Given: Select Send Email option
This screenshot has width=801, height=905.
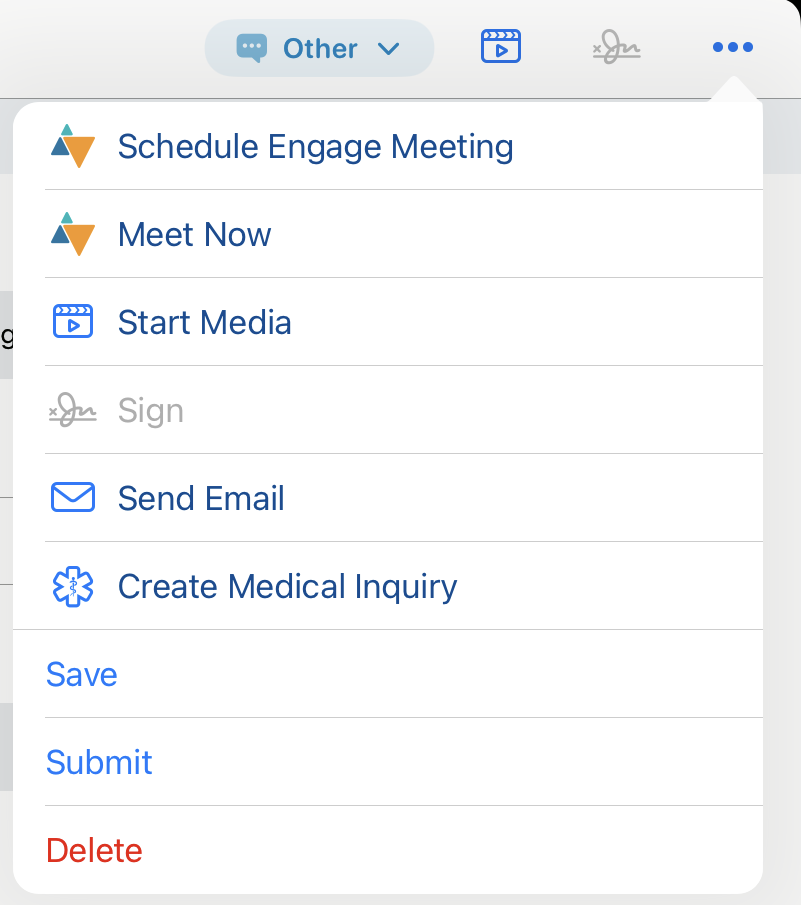Looking at the screenshot, I should (201, 499).
